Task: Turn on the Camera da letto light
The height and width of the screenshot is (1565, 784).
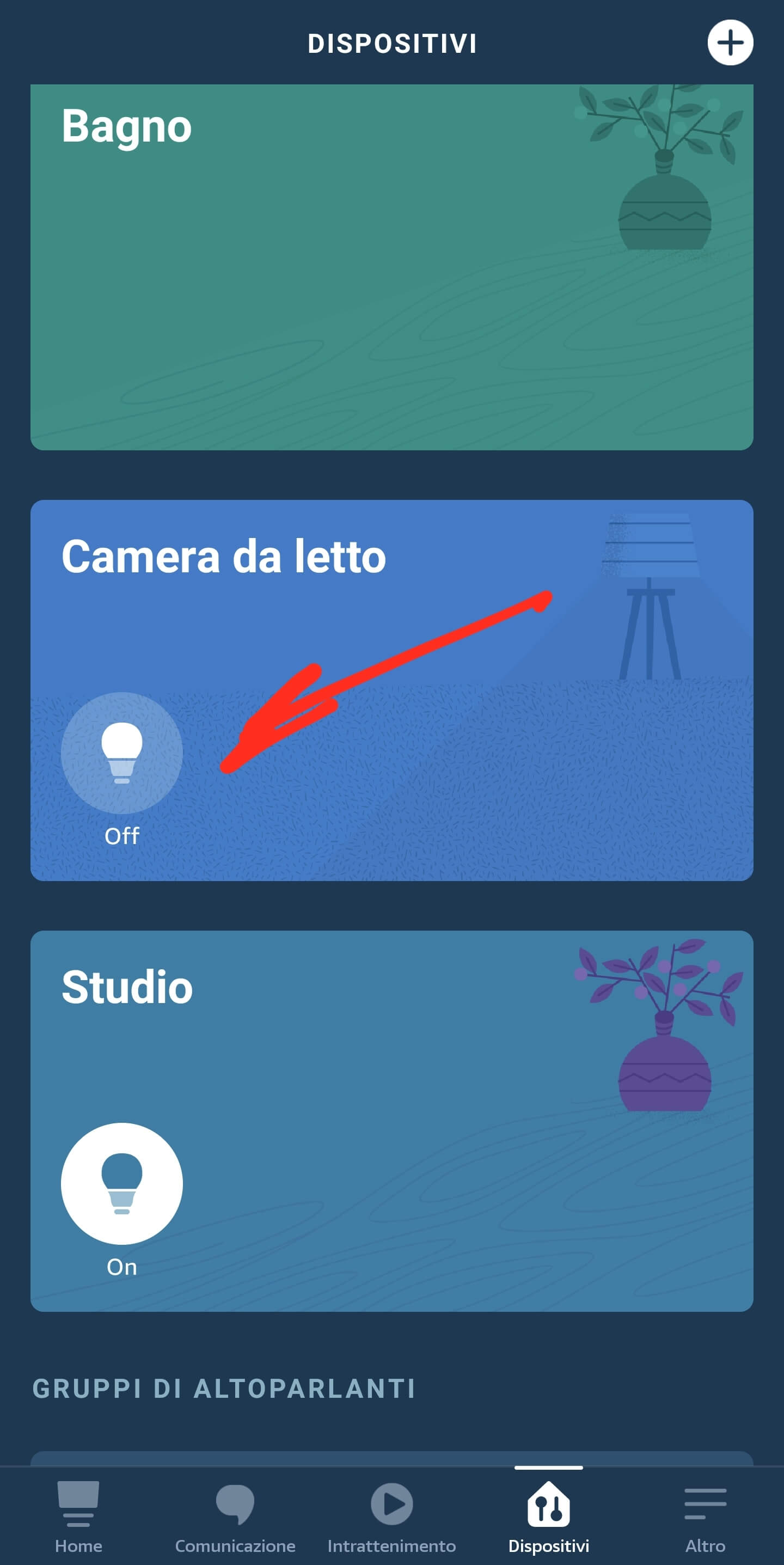Action: [121, 753]
